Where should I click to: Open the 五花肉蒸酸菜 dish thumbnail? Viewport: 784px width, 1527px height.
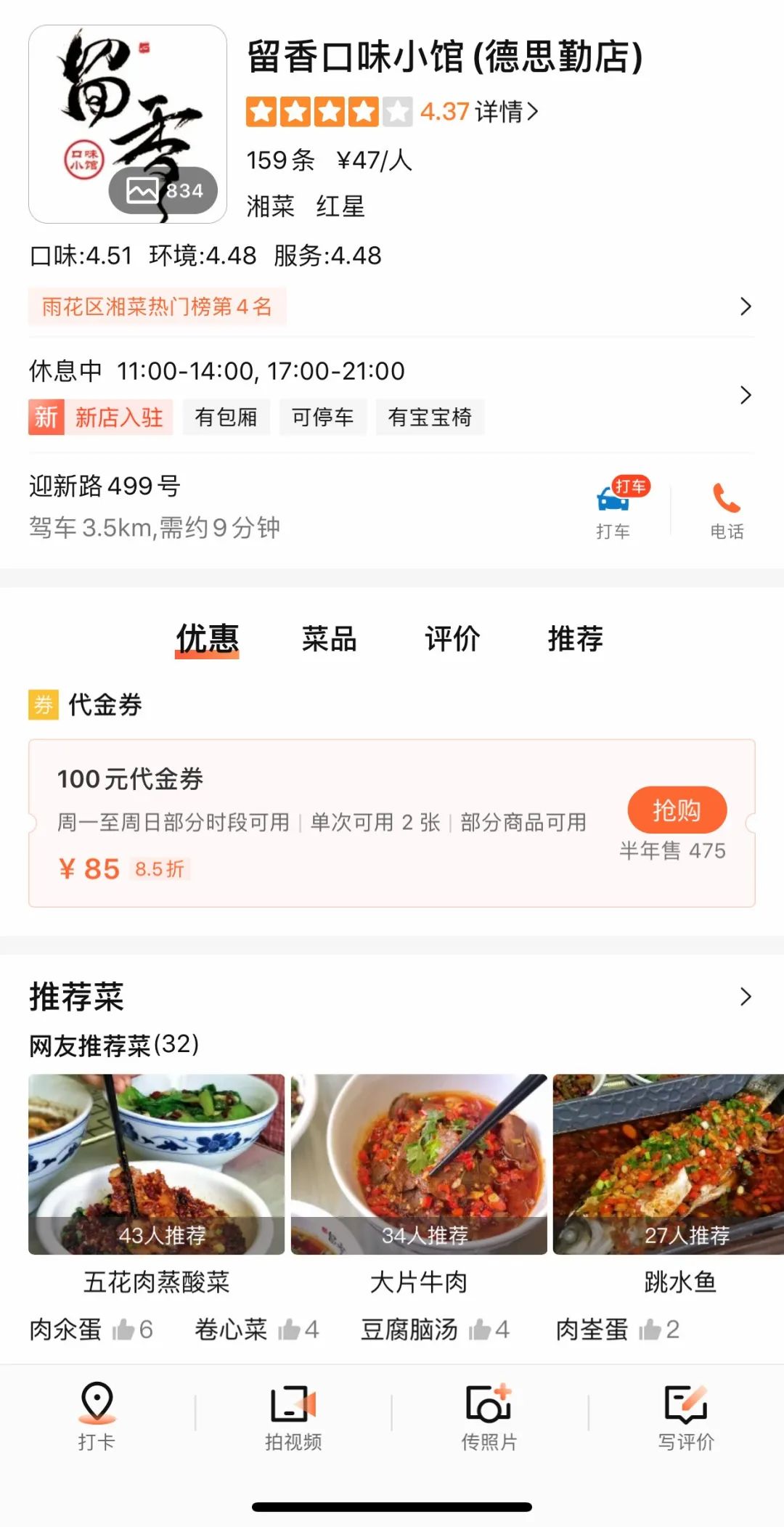coord(156,1164)
